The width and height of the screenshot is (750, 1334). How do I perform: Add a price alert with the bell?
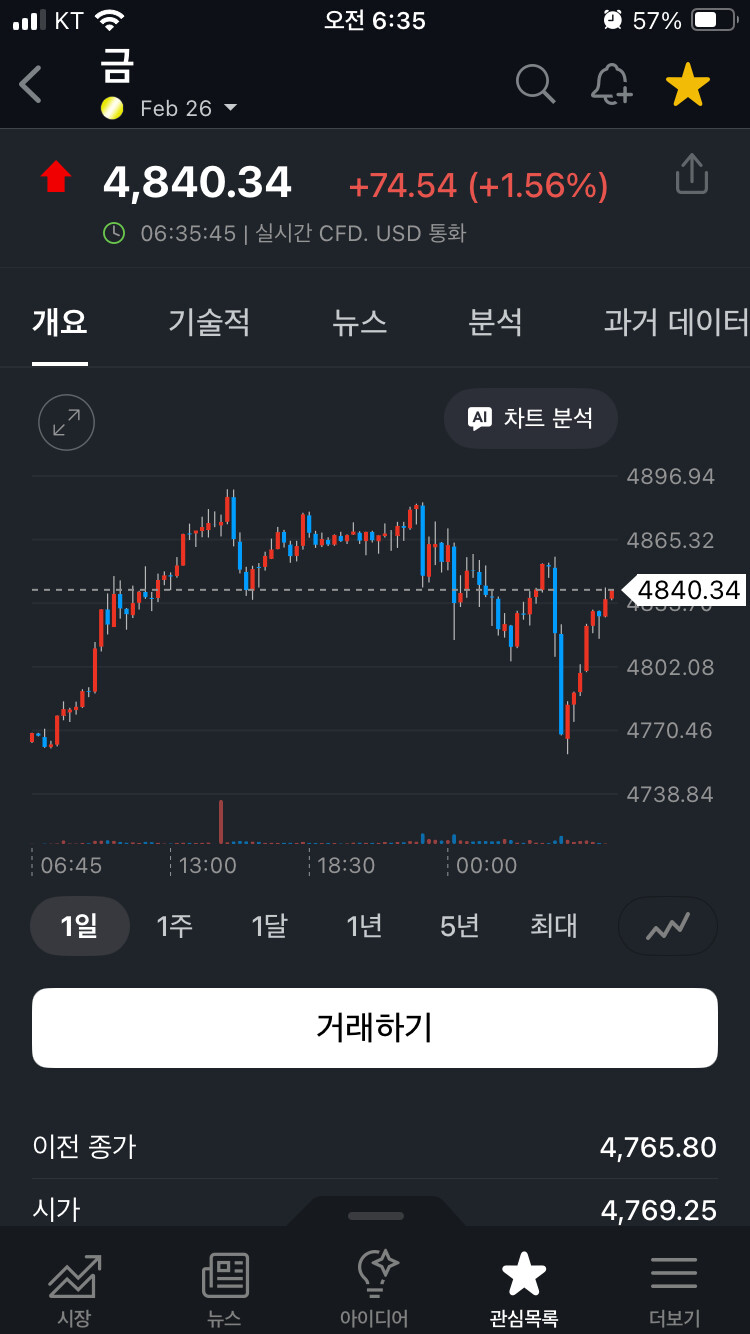point(610,84)
